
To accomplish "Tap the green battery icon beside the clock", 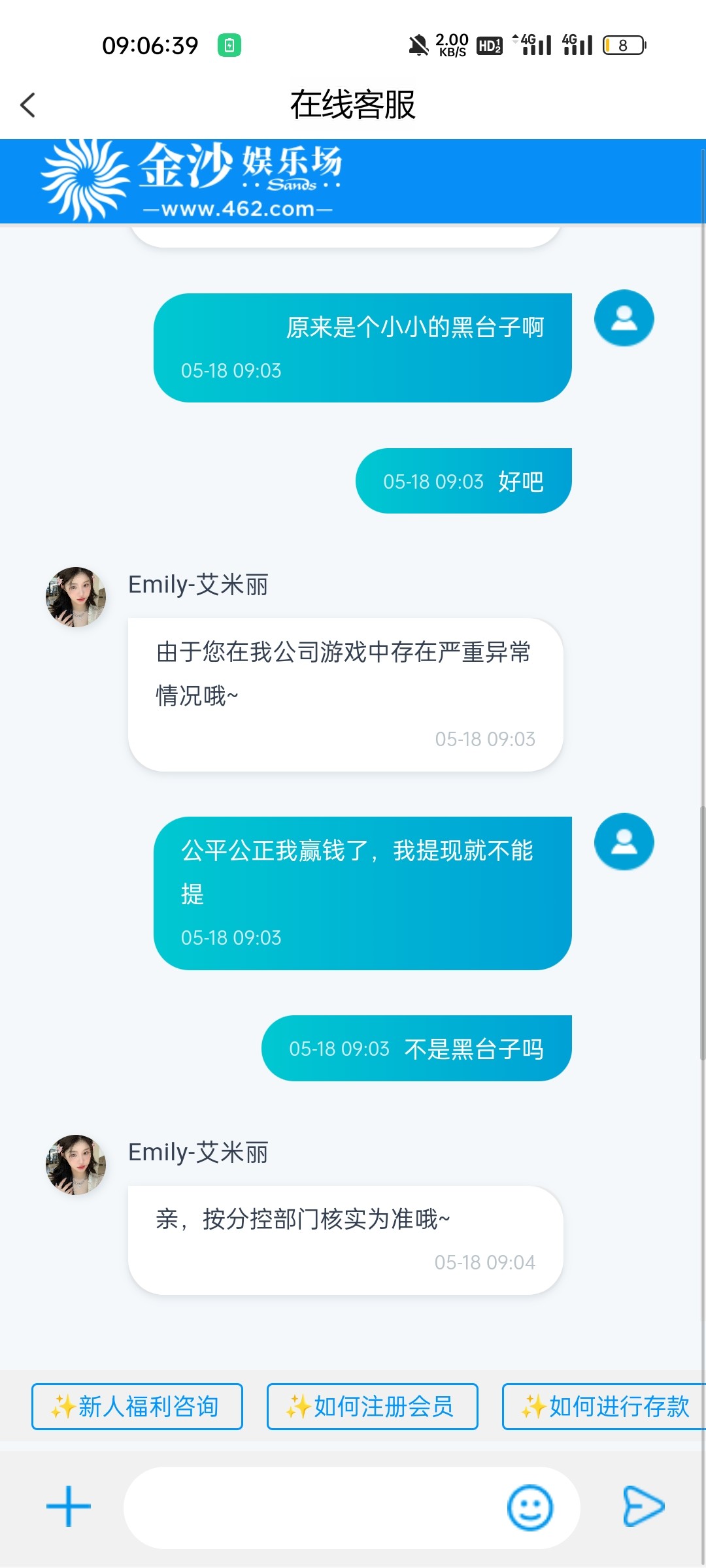I will (x=230, y=43).
